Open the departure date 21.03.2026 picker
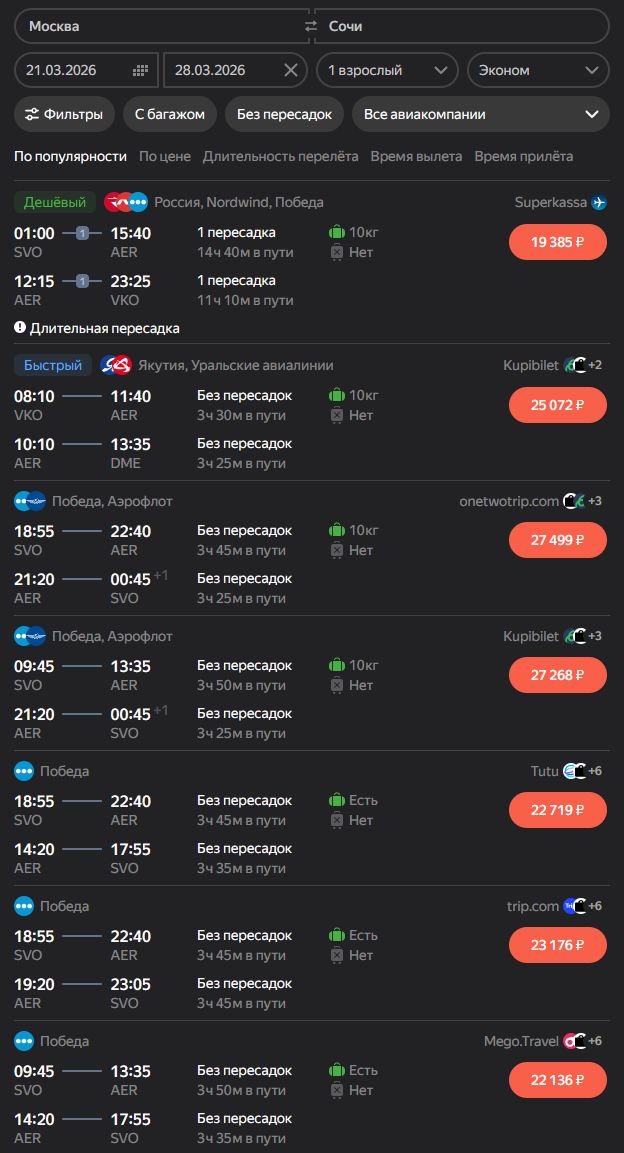624x1153 pixels. [x=86, y=70]
